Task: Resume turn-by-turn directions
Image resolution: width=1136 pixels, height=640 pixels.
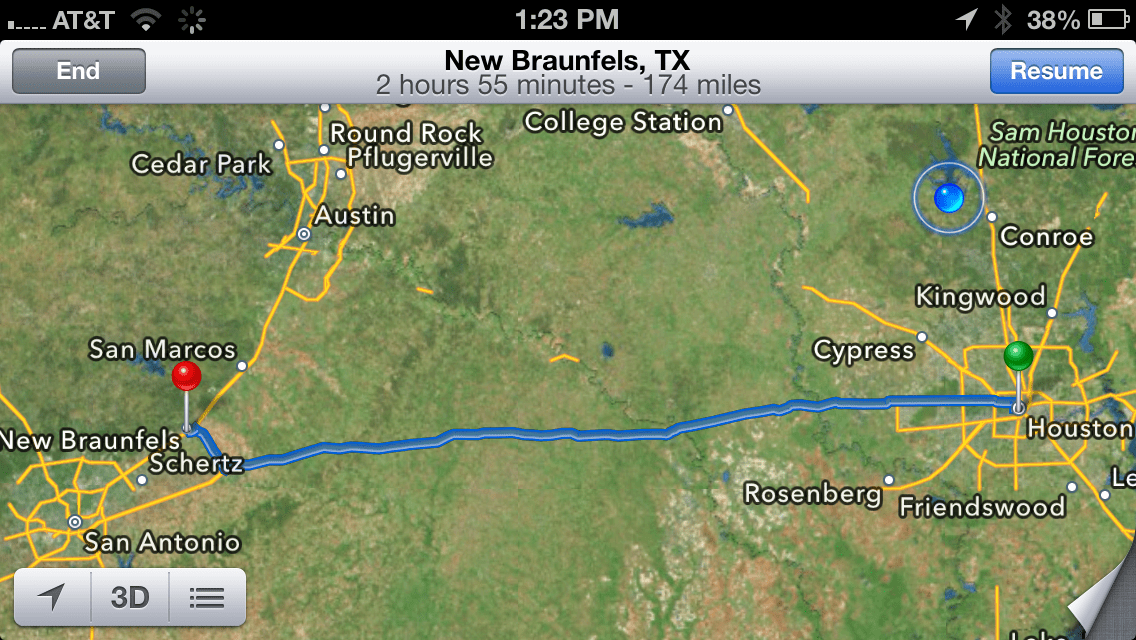Action: tap(1056, 71)
